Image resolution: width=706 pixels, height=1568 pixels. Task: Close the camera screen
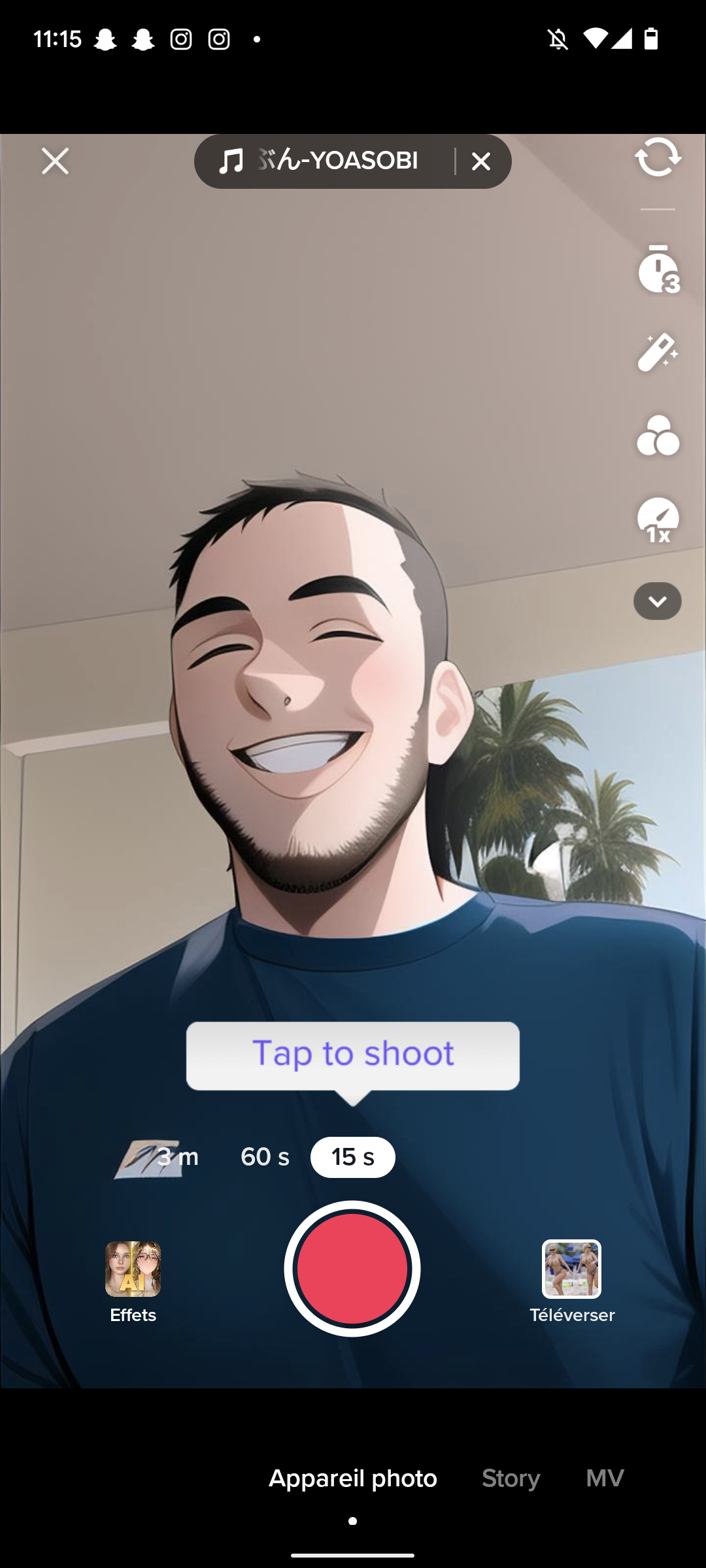pyautogui.click(x=55, y=161)
